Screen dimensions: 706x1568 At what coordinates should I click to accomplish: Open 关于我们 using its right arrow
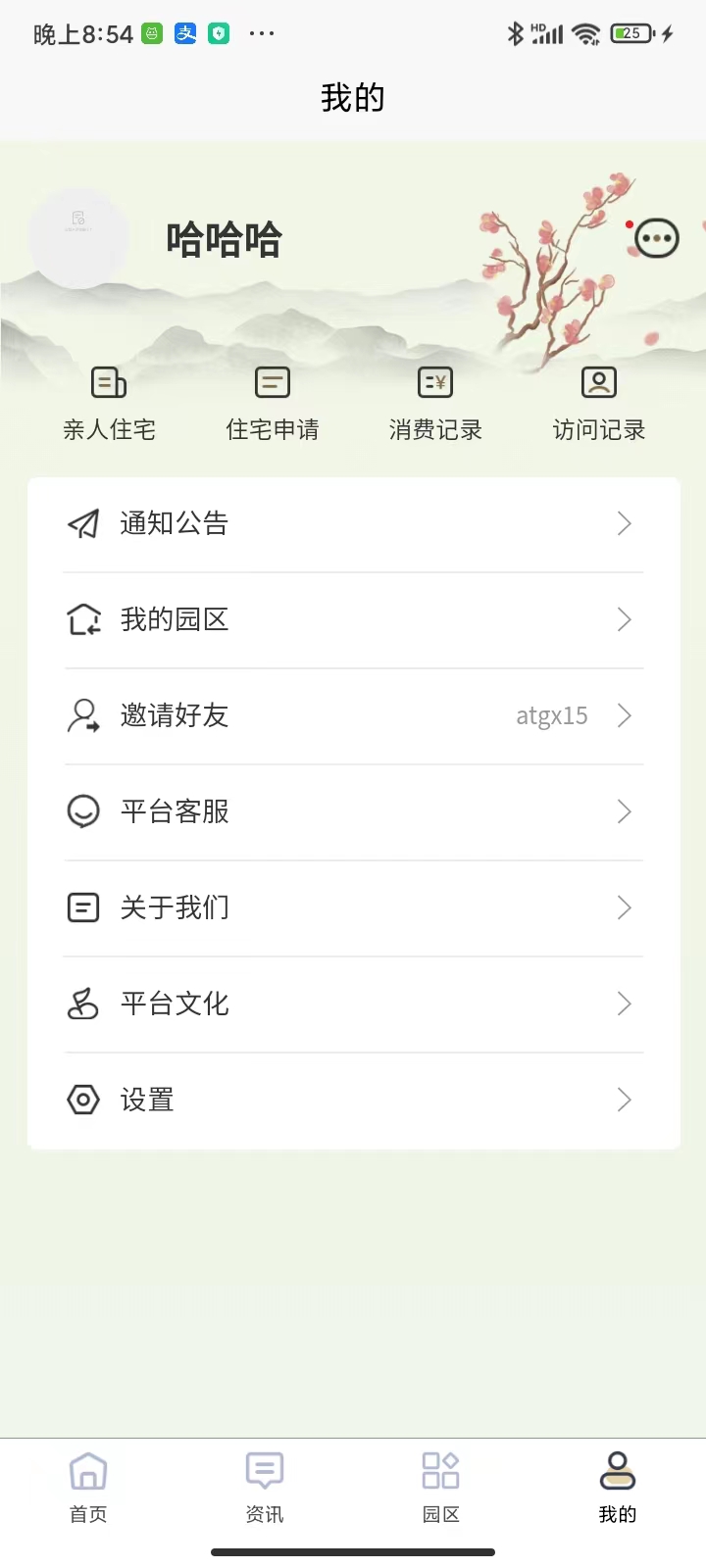tap(625, 907)
